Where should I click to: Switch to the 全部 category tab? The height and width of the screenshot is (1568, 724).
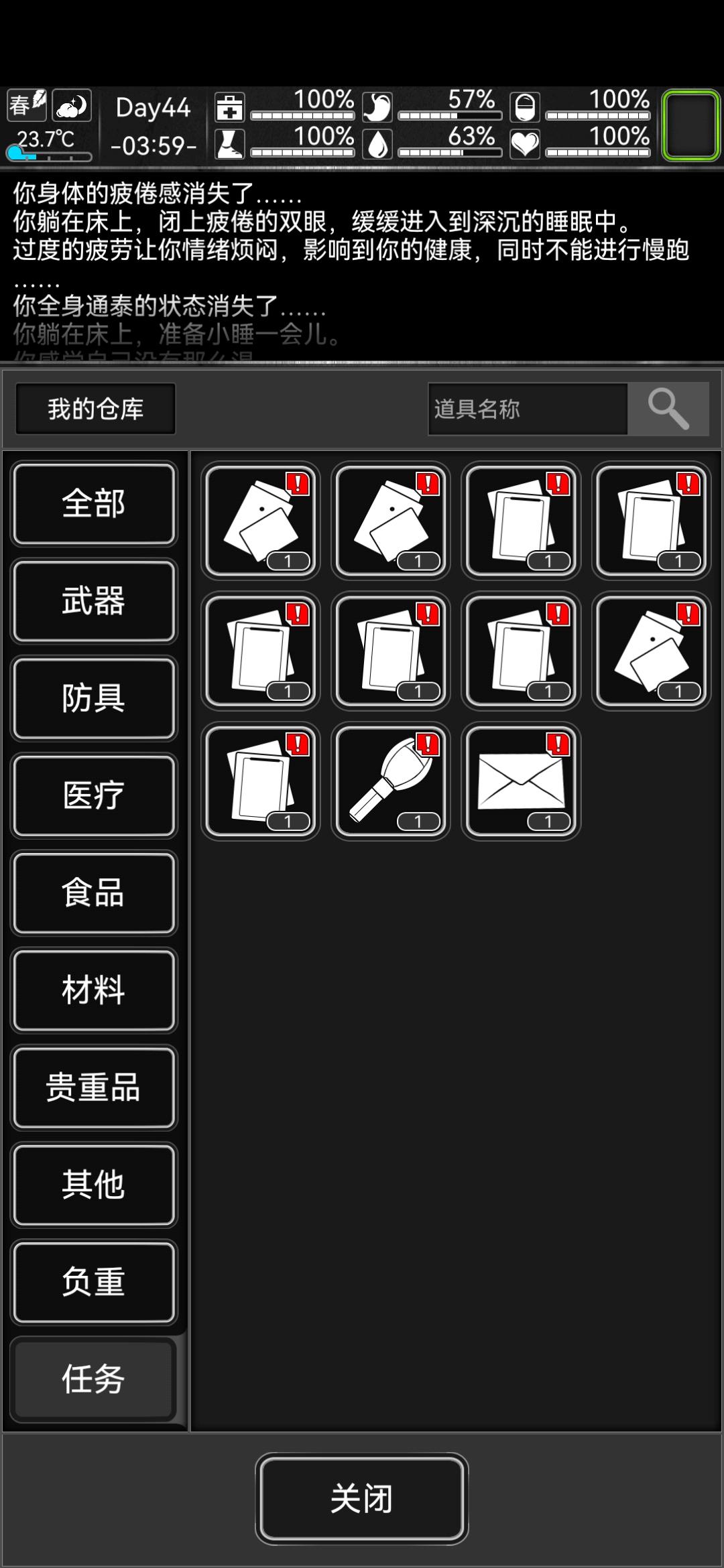(x=94, y=505)
